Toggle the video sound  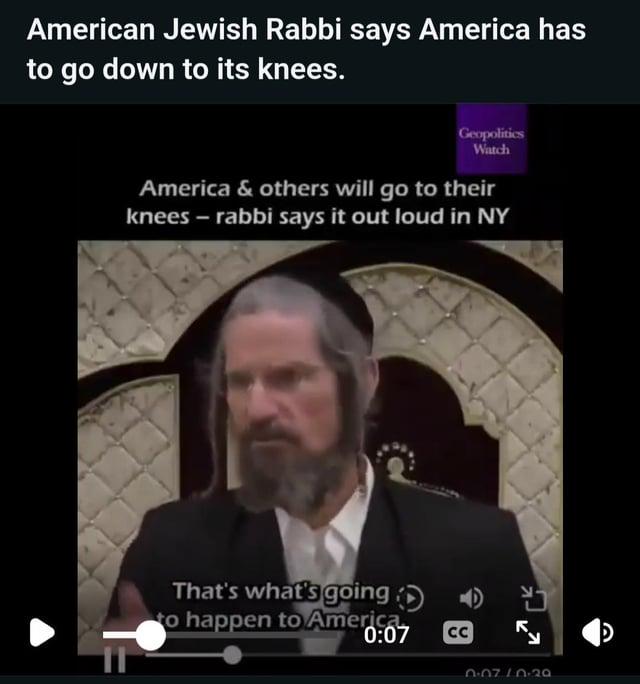tap(596, 632)
